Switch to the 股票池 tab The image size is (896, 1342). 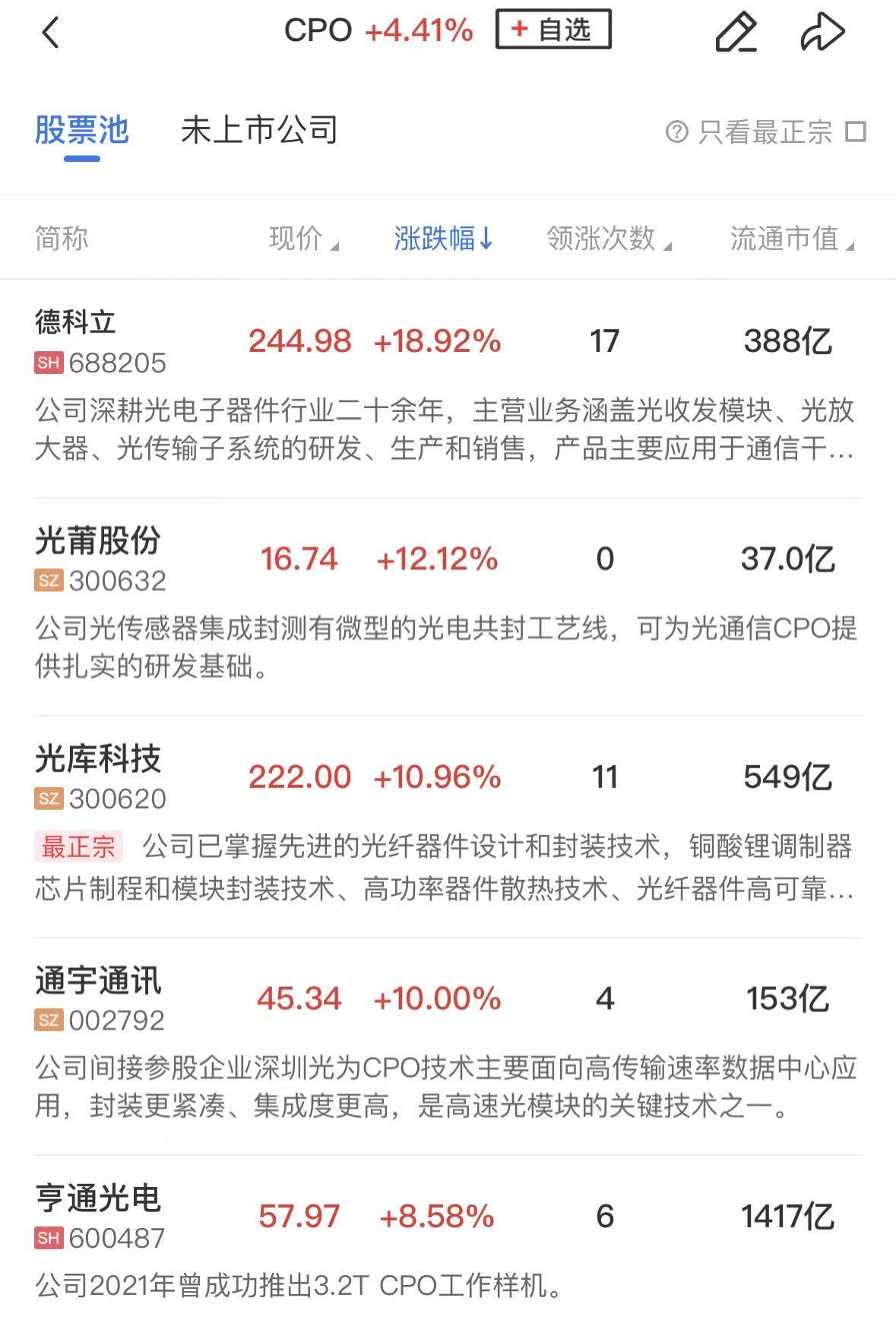click(x=82, y=131)
